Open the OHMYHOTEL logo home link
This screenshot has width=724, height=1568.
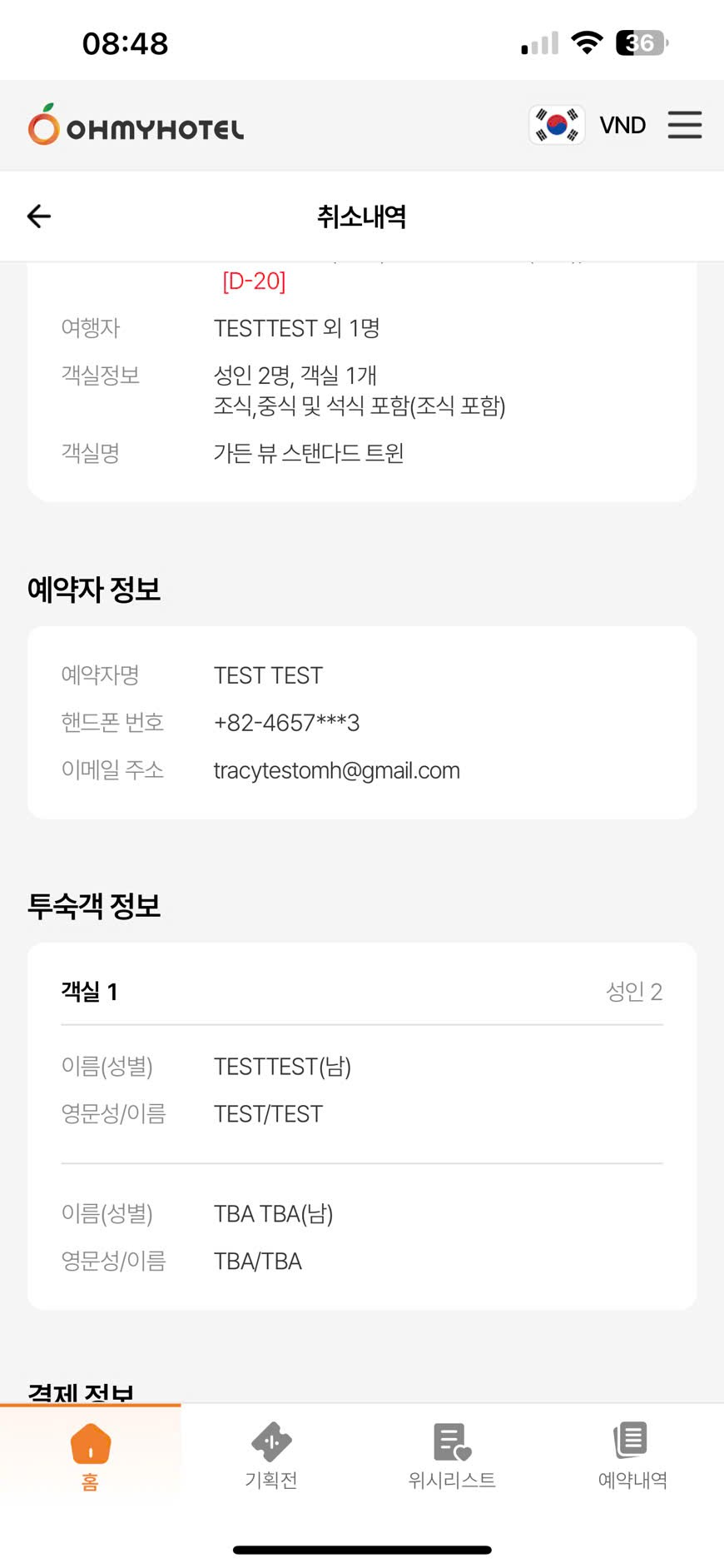point(136,126)
